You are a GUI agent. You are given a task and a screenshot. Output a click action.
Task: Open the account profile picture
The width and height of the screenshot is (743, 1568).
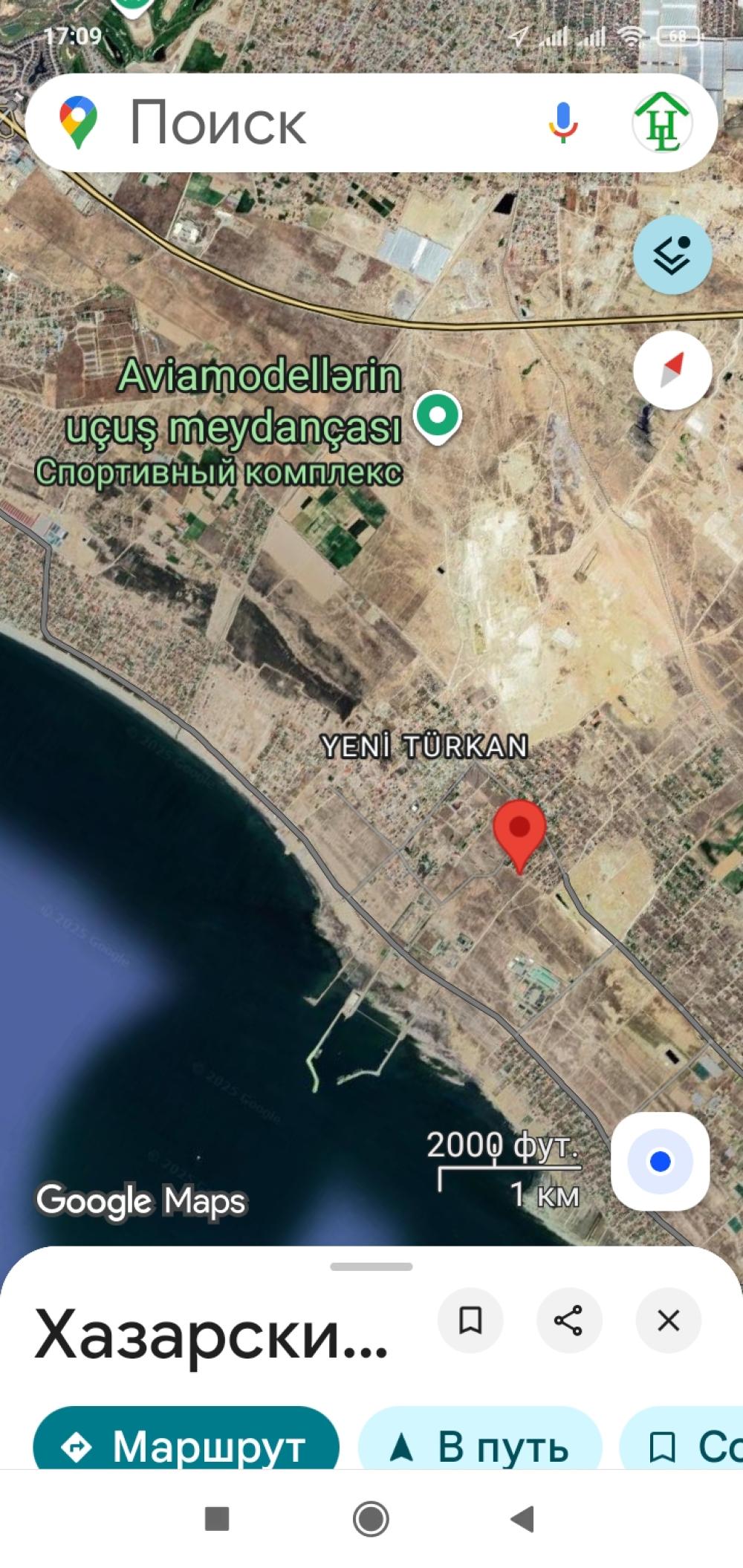click(662, 123)
